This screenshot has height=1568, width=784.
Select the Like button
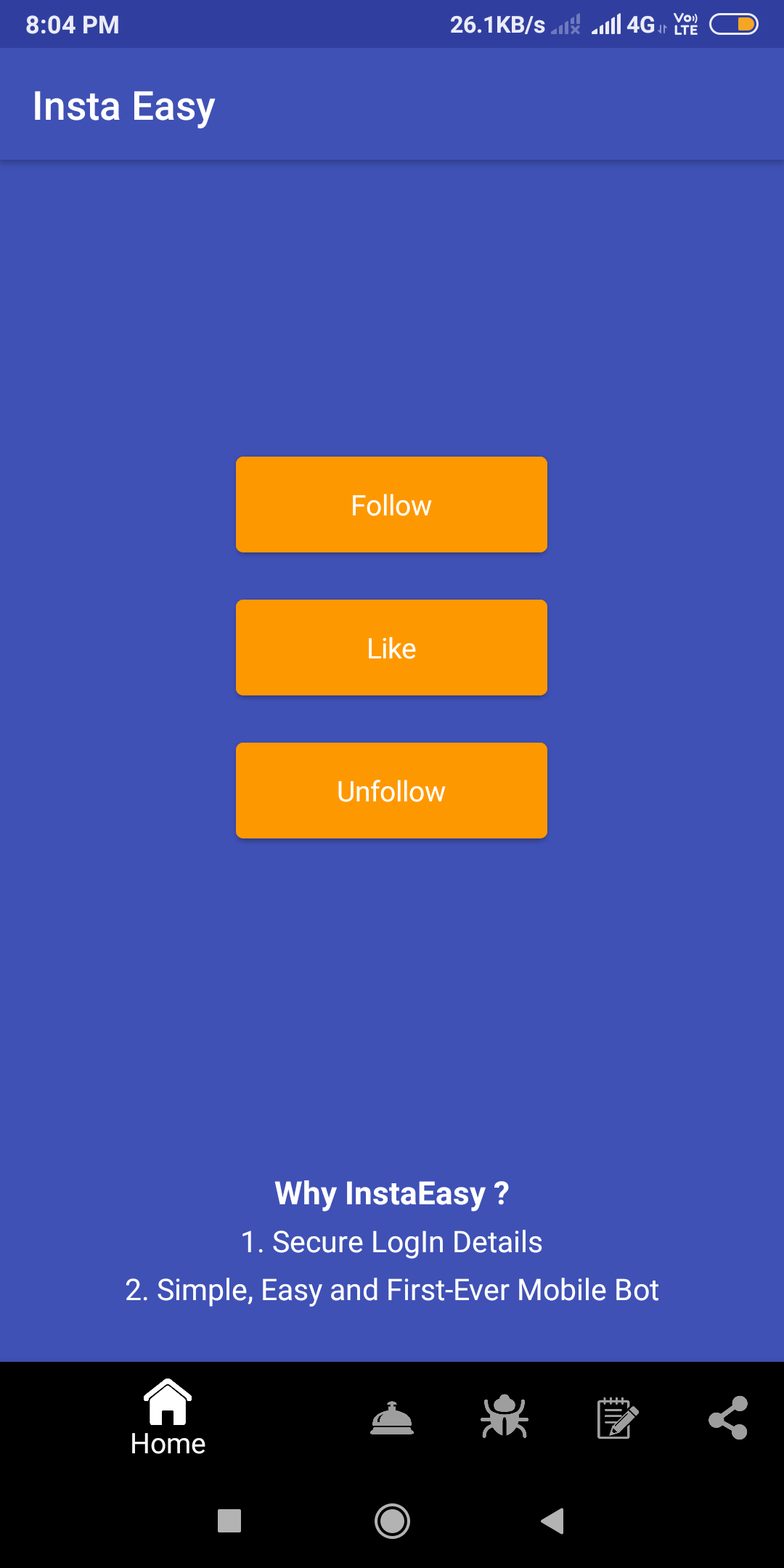tap(391, 648)
